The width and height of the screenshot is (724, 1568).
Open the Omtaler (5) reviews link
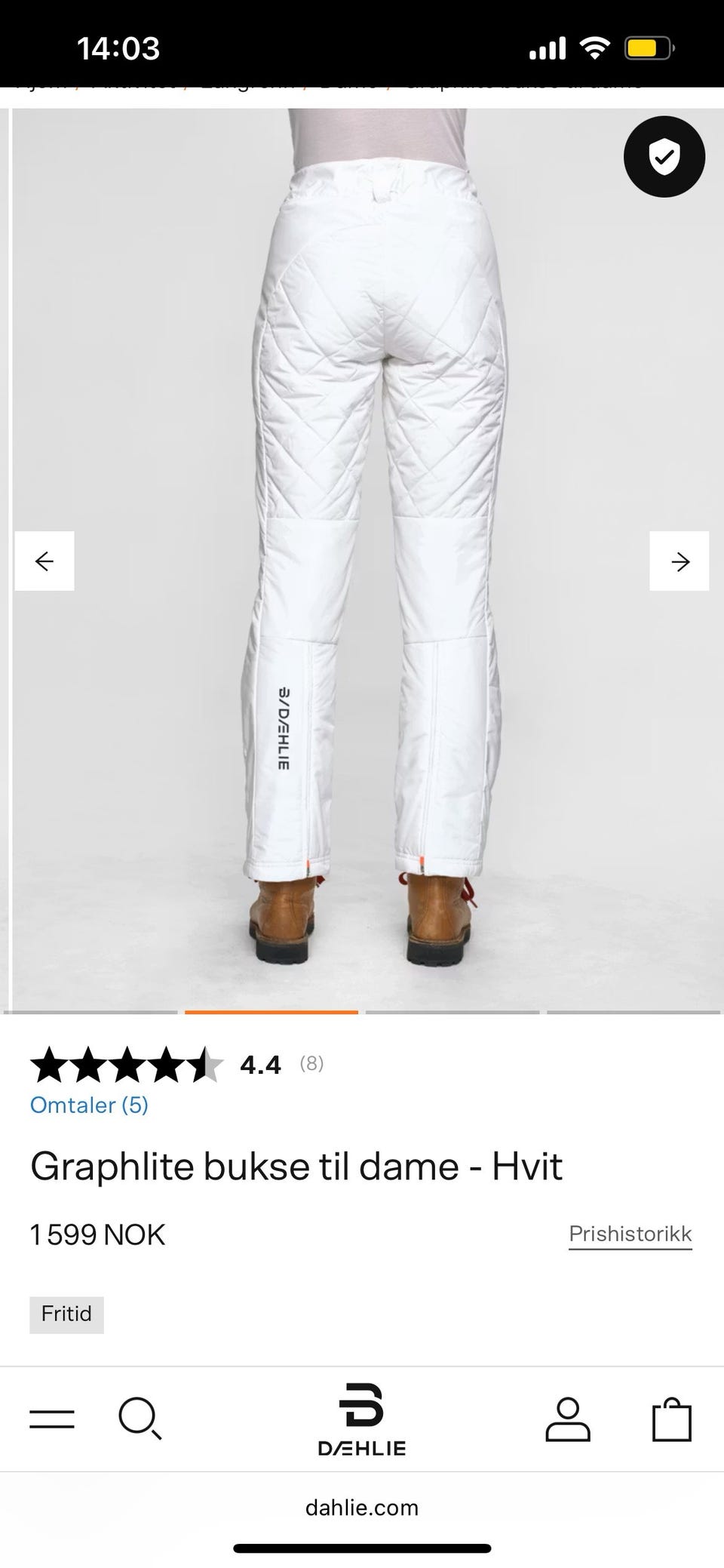[89, 1105]
